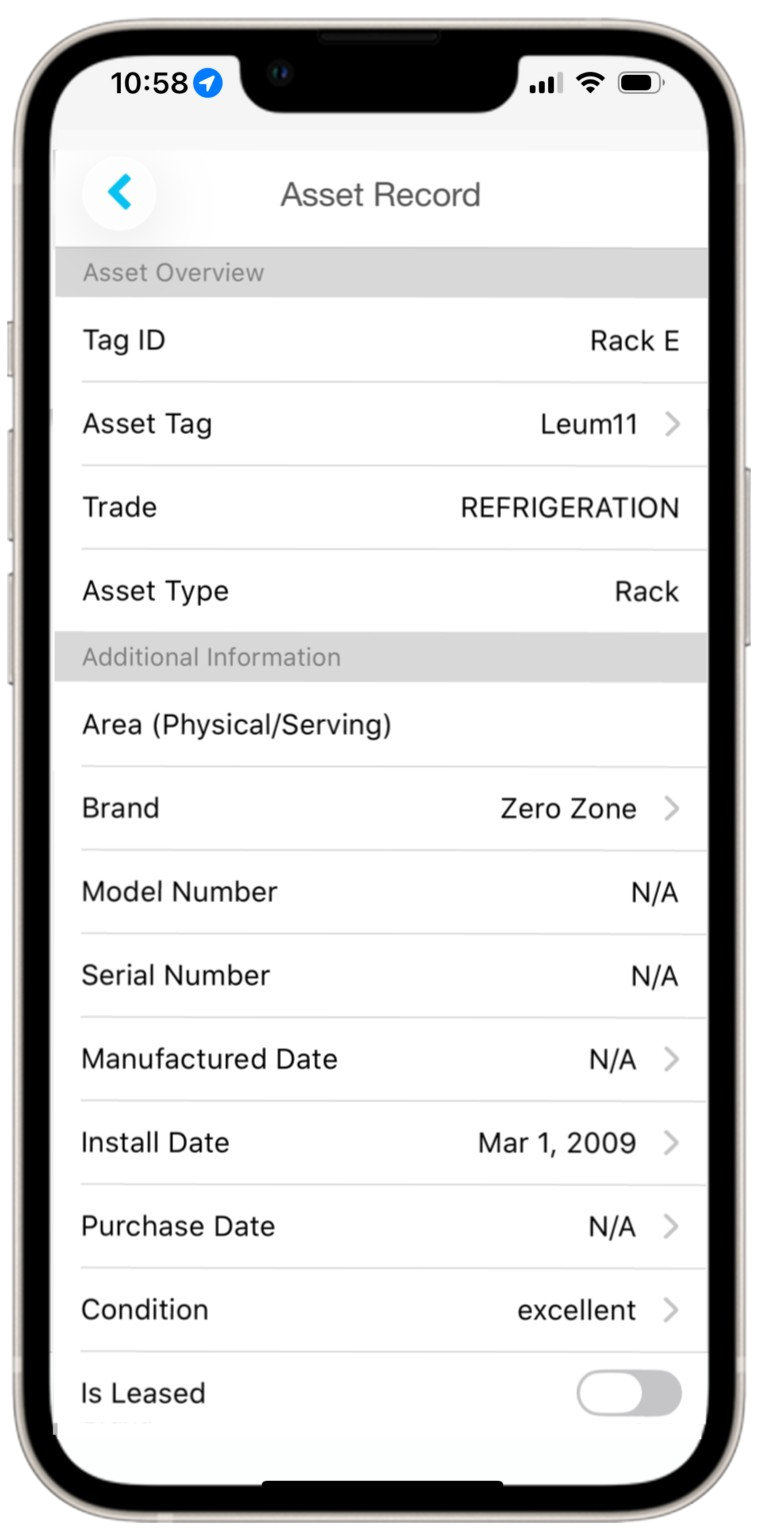The height and width of the screenshot is (1536, 765).
Task: Open the Brand Zero Zone row
Action: click(380, 808)
